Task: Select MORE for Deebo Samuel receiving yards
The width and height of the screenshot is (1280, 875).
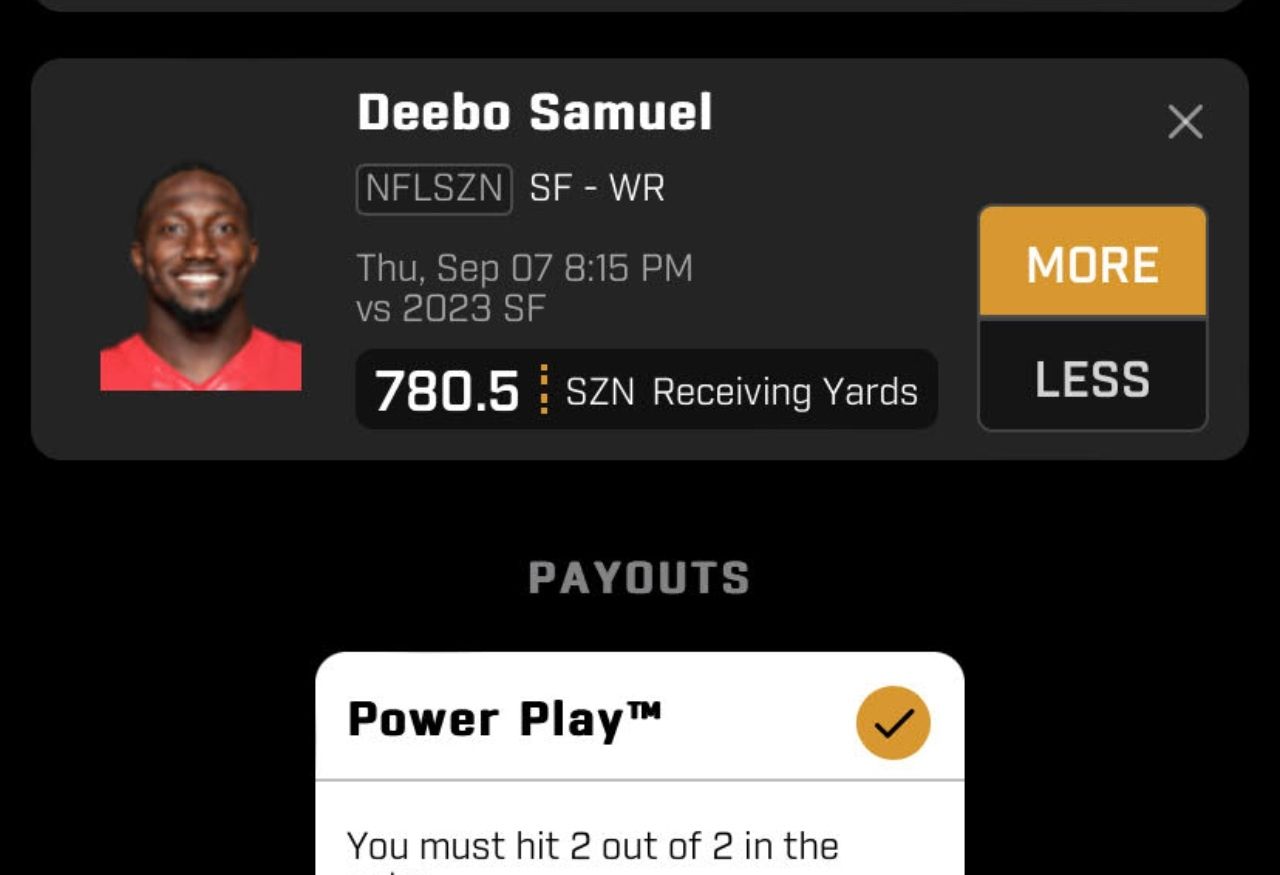Action: tap(1092, 263)
